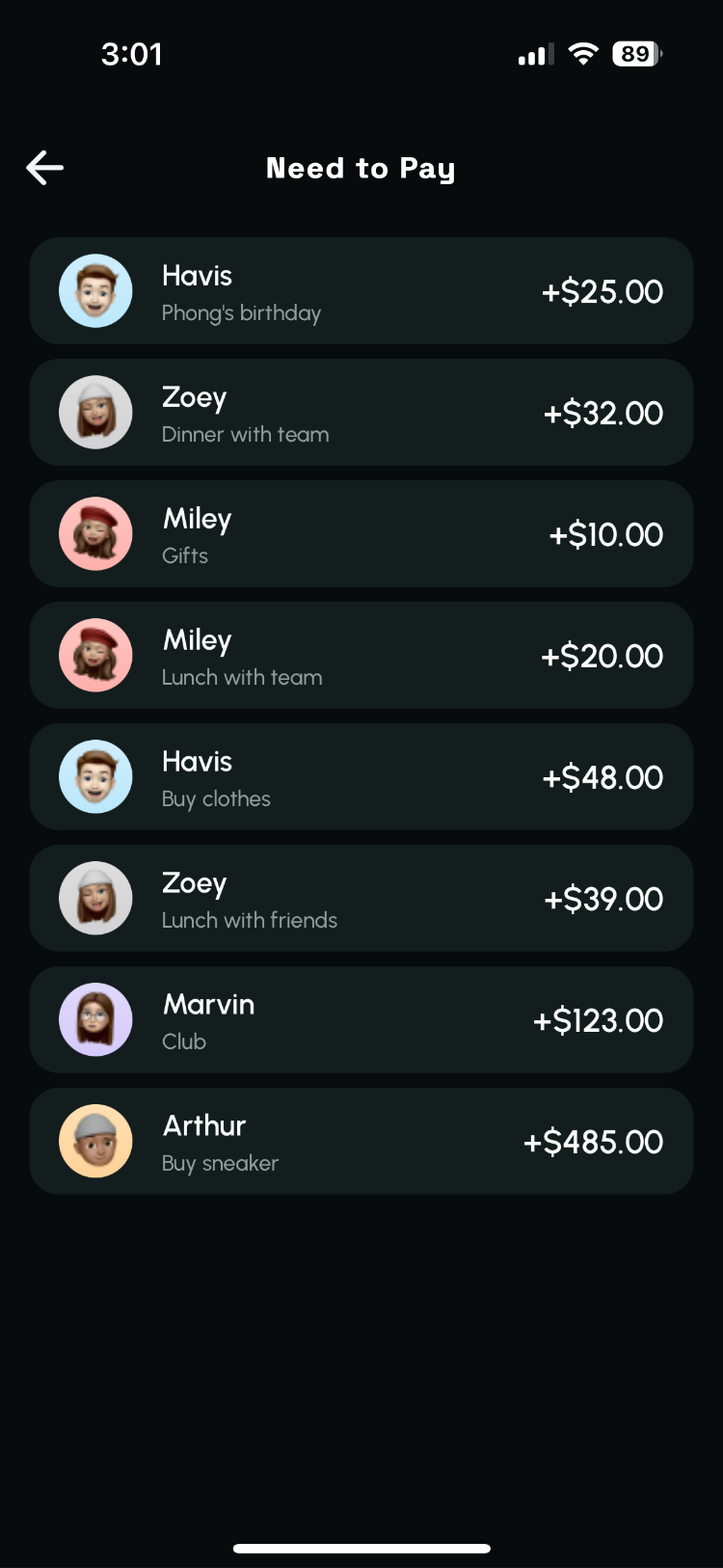Open Havis's Phong's birthday payment
This screenshot has height=1568, width=723.
361,291
